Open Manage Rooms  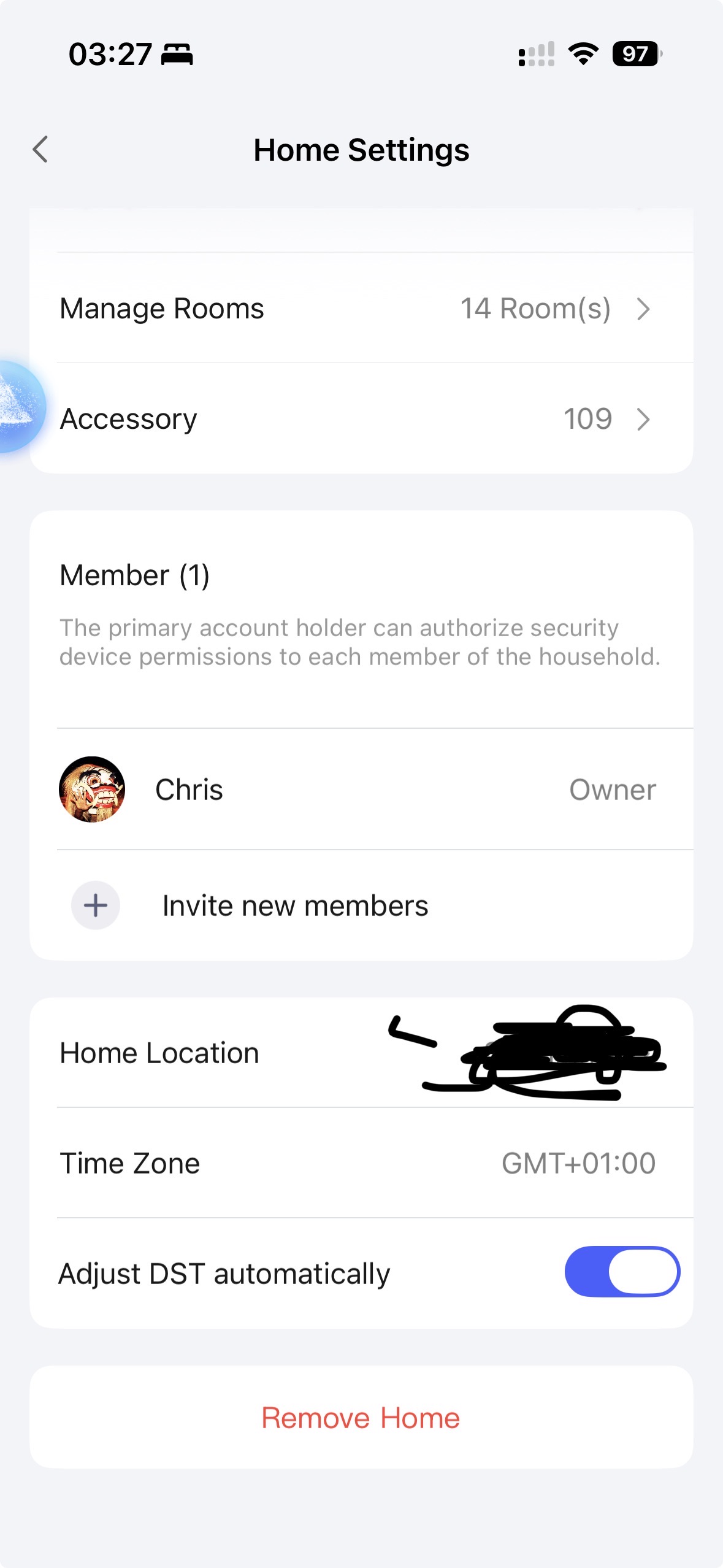click(x=361, y=309)
